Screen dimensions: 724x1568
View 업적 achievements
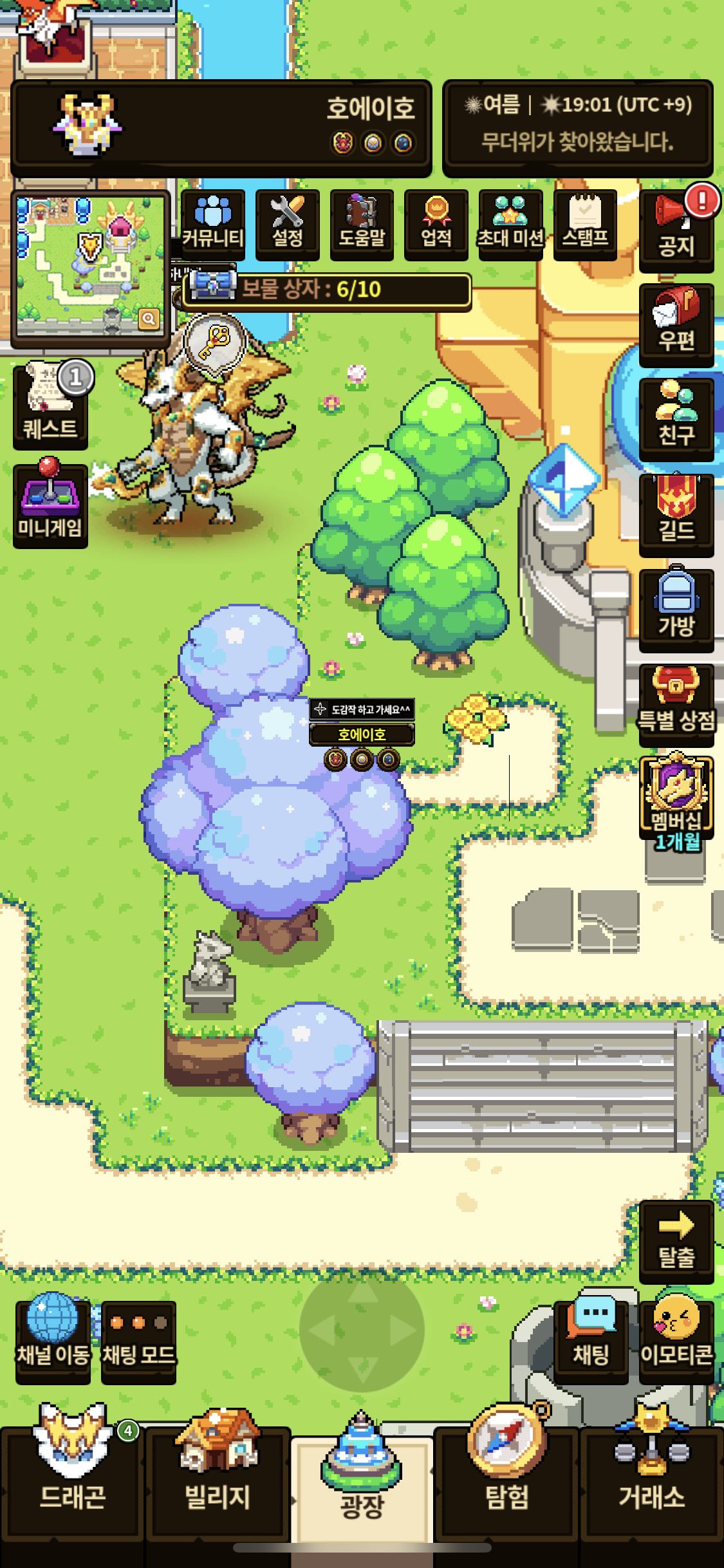point(436,224)
